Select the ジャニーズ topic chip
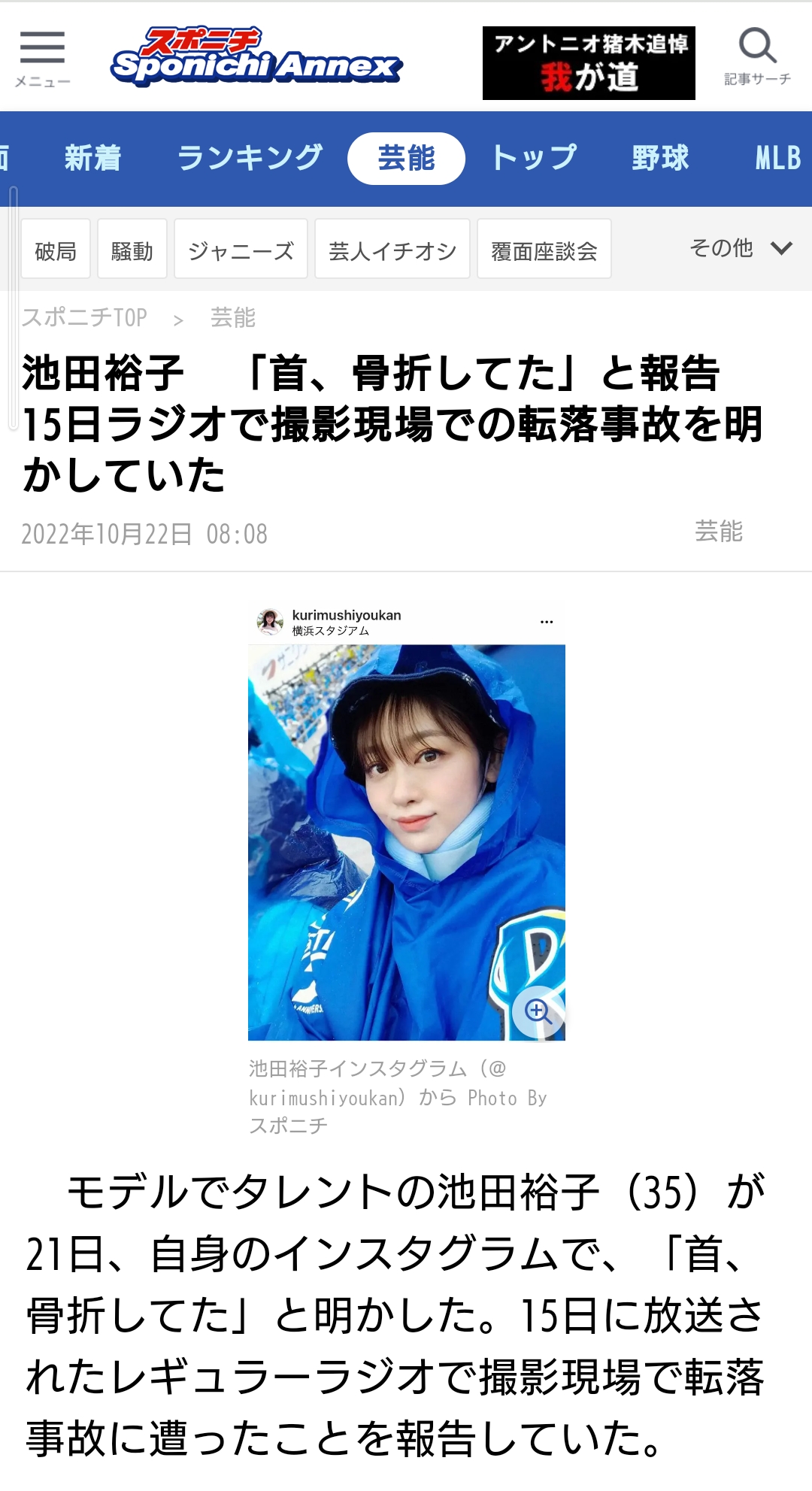812x1491 pixels. coord(241,250)
